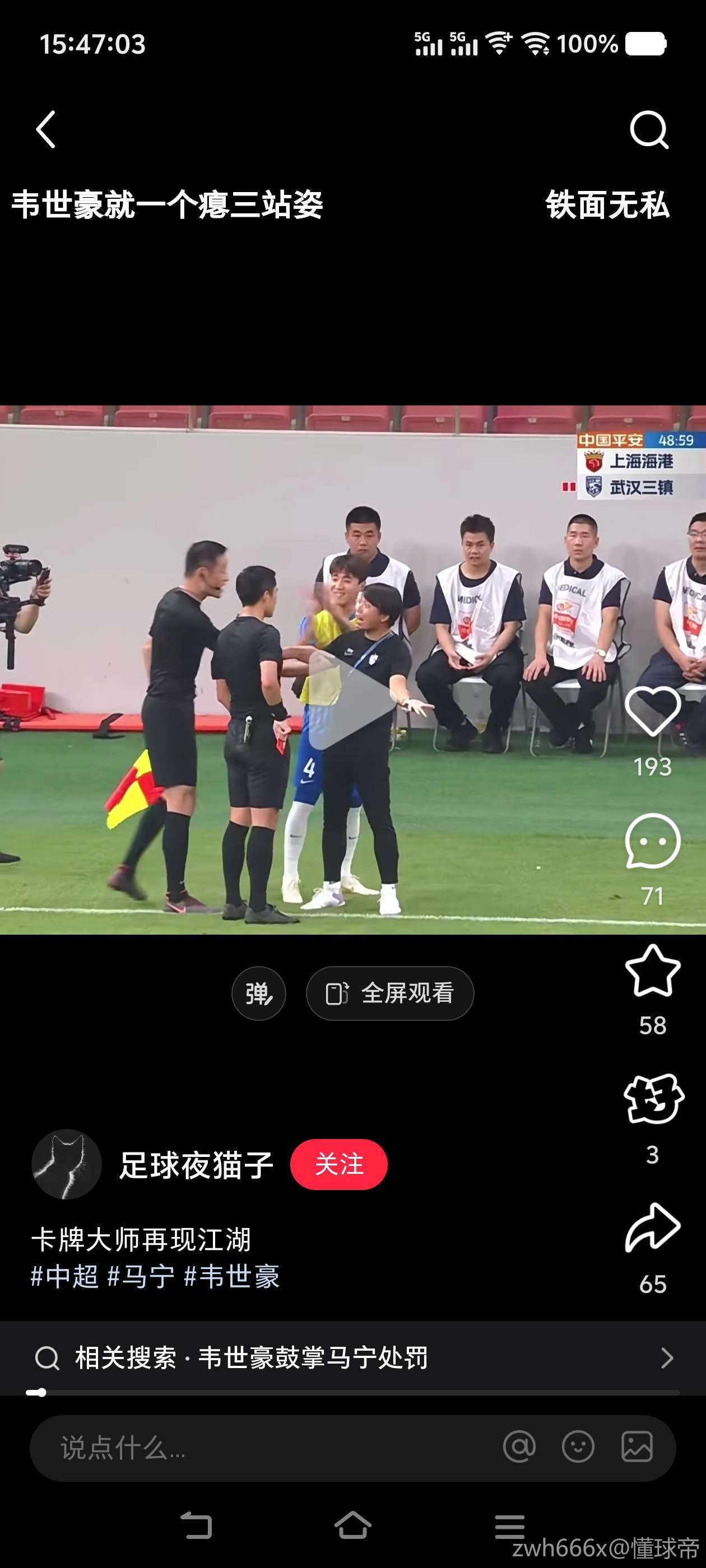Open the emoji picker in the comment bar

pos(578,1447)
